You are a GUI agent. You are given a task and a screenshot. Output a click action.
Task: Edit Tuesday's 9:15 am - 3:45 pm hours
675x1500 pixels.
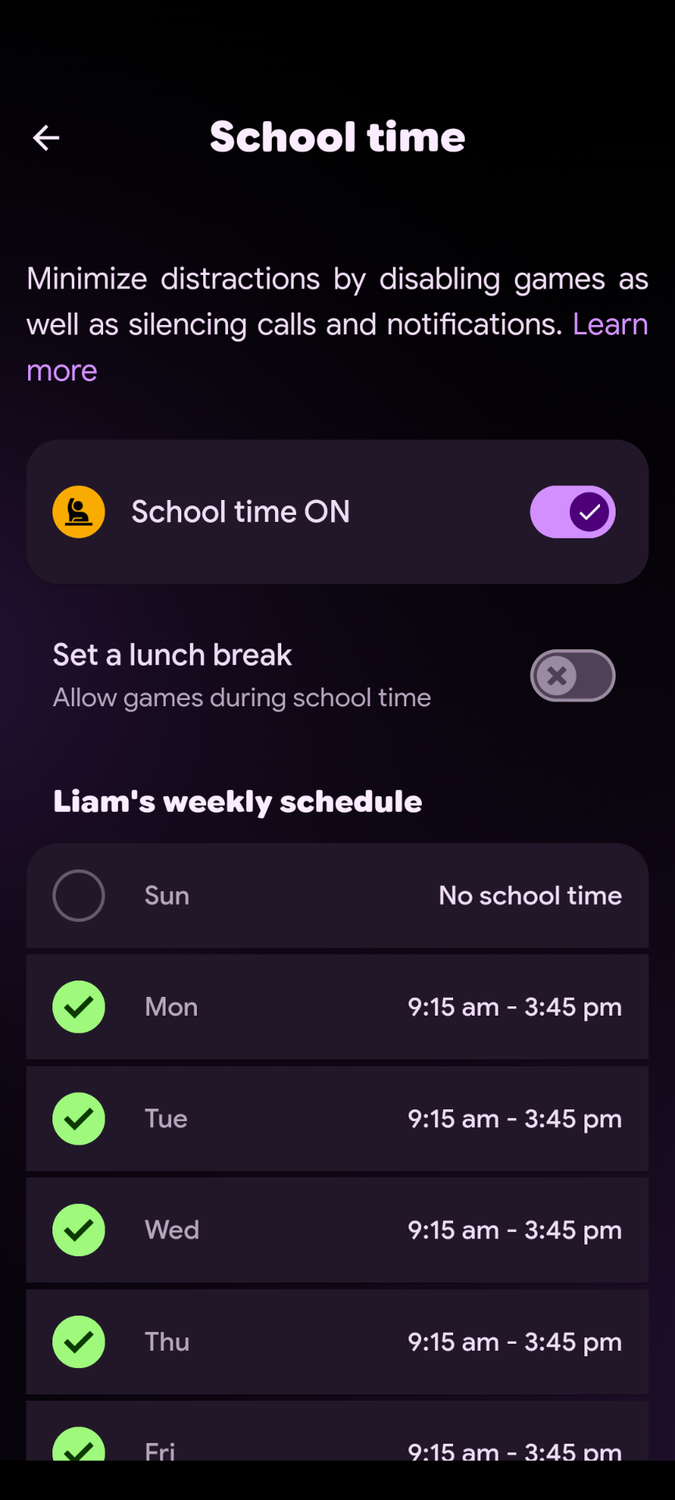pyautogui.click(x=514, y=1118)
